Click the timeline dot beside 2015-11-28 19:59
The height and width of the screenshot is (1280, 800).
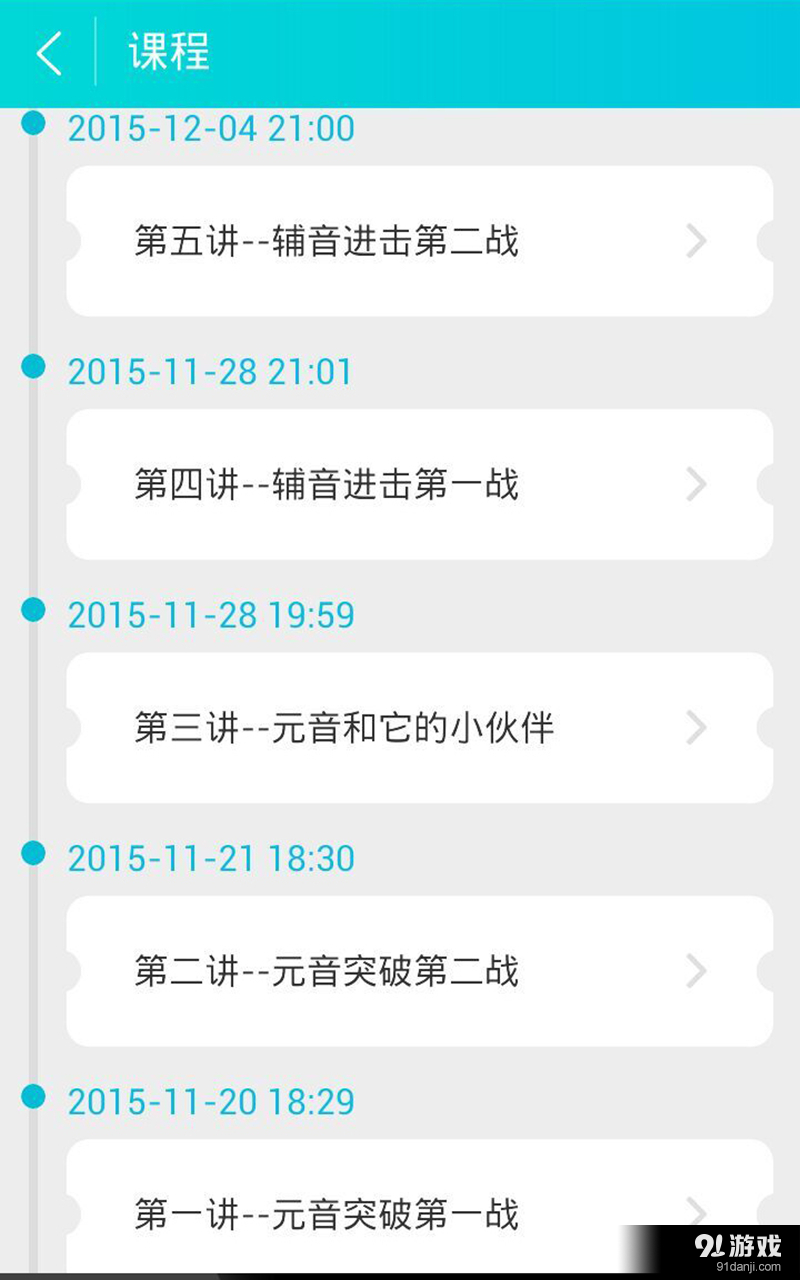34,611
